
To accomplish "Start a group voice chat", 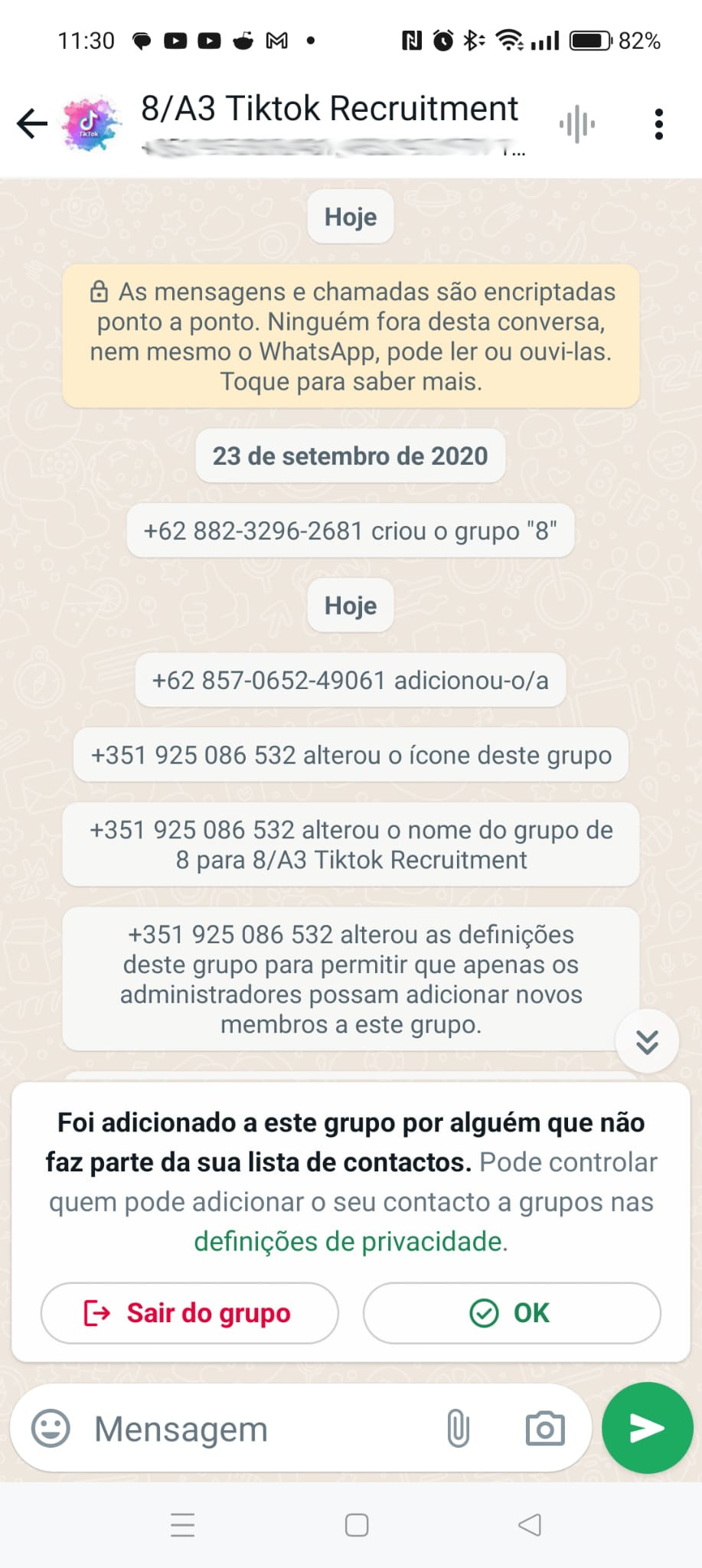I will (x=577, y=124).
